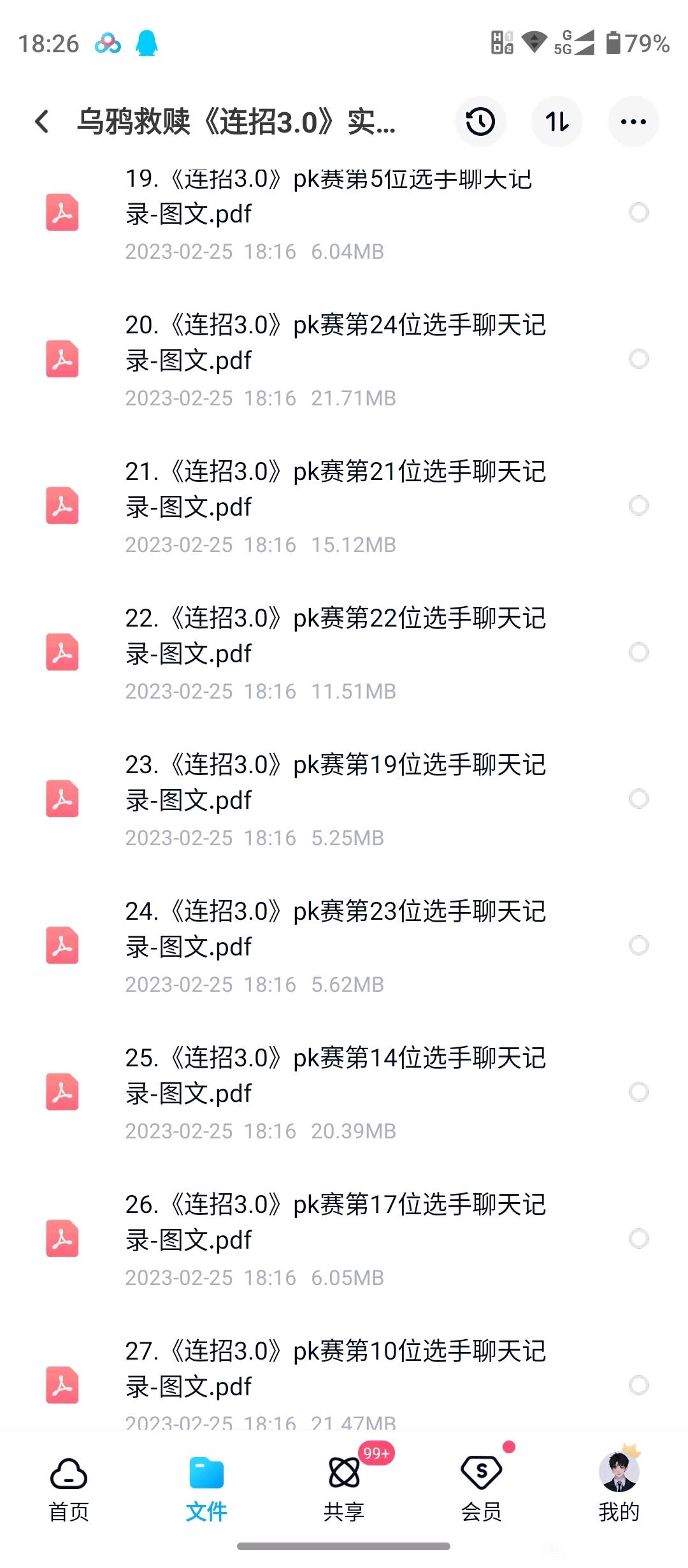688x1568 pixels.
Task: Select file 26 with its circle
Action: 638,1238
